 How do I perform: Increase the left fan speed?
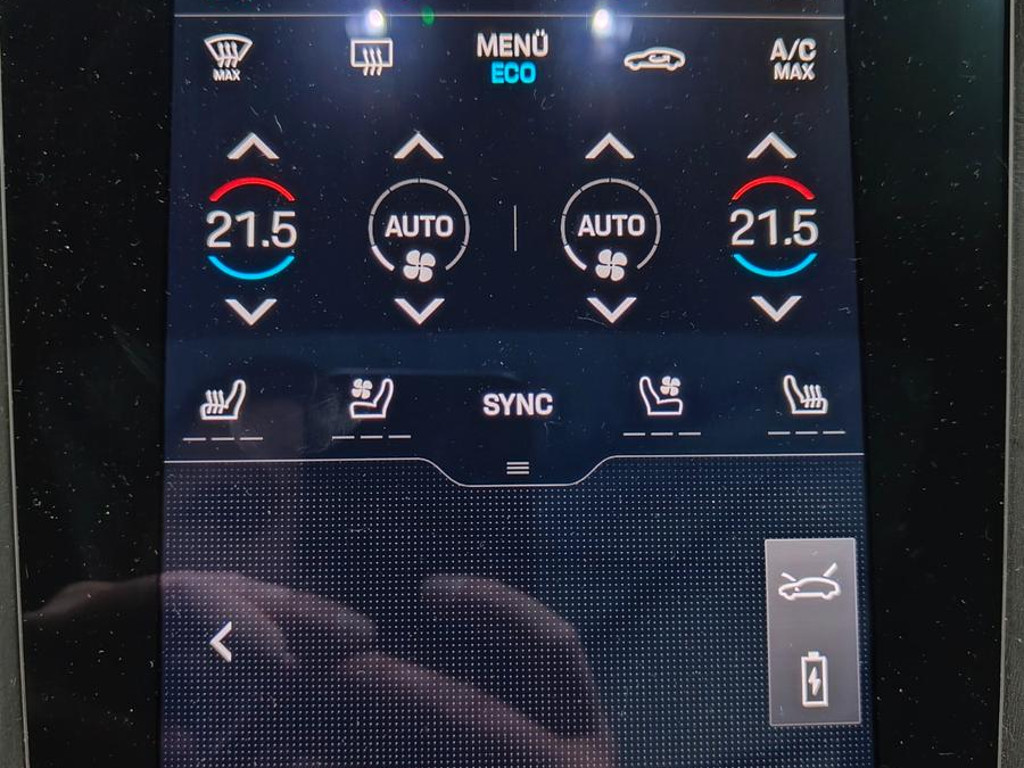pyautogui.click(x=418, y=147)
